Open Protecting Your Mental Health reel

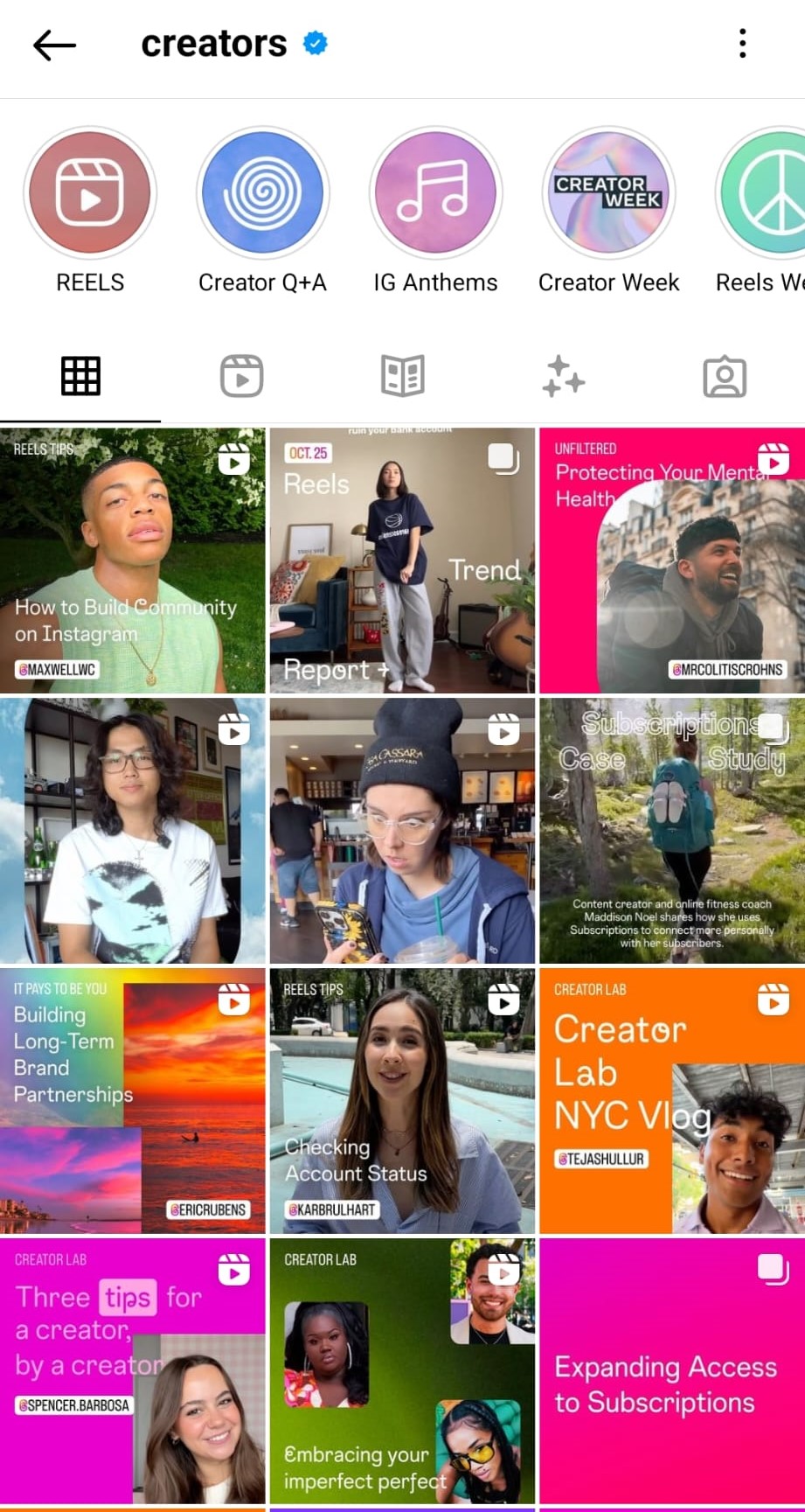tap(672, 561)
